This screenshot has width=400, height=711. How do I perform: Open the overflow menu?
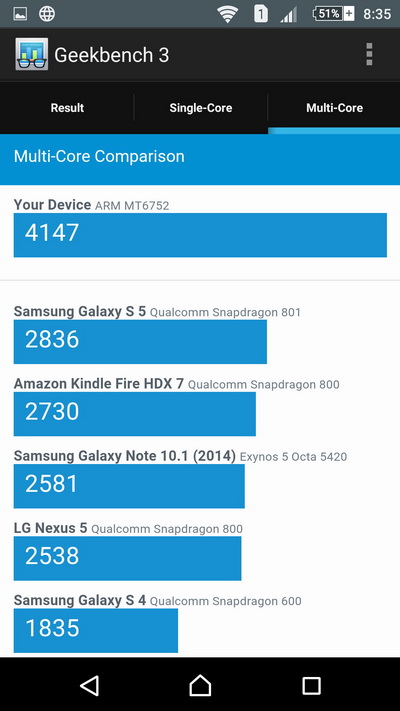pos(369,54)
